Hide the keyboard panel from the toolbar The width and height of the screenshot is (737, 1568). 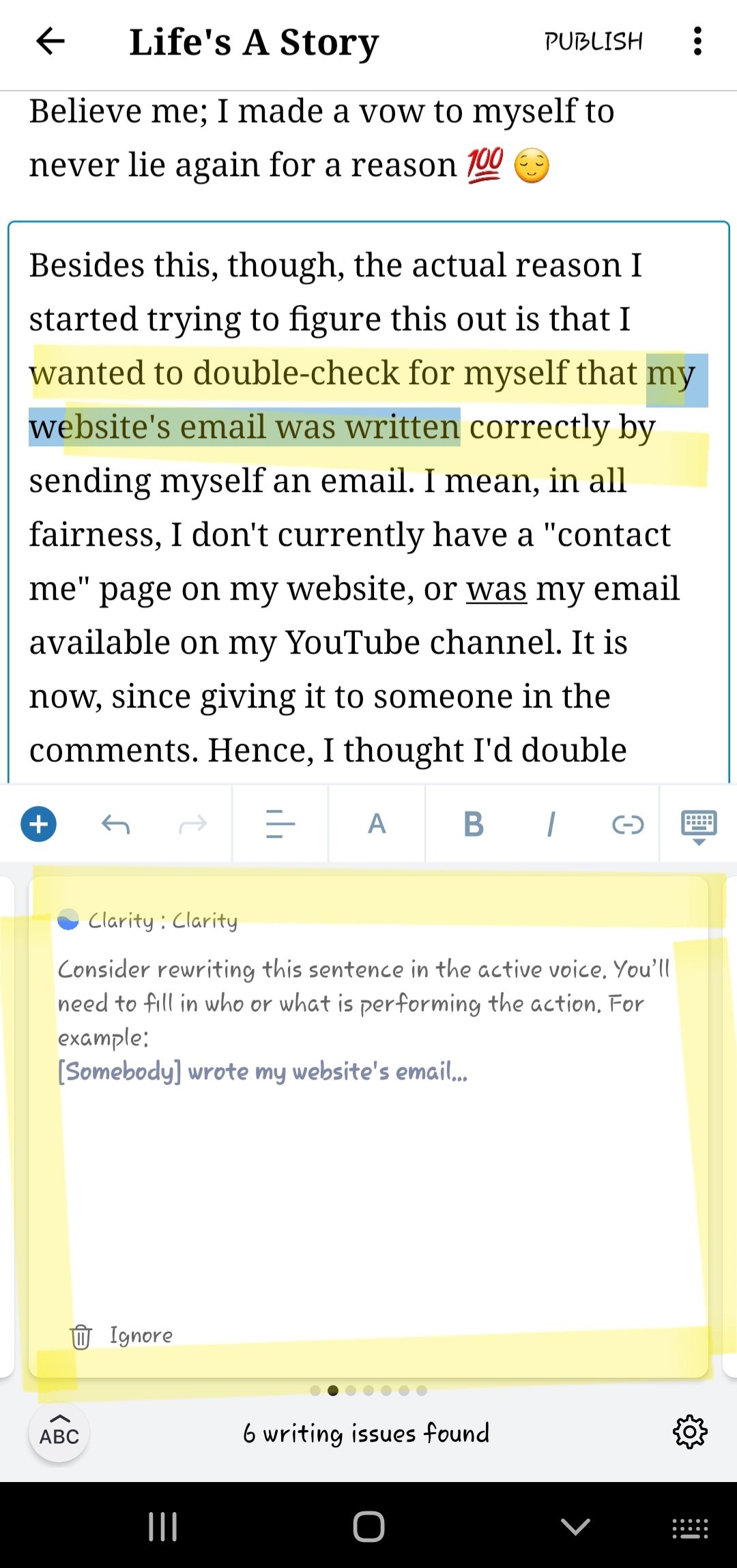[699, 826]
